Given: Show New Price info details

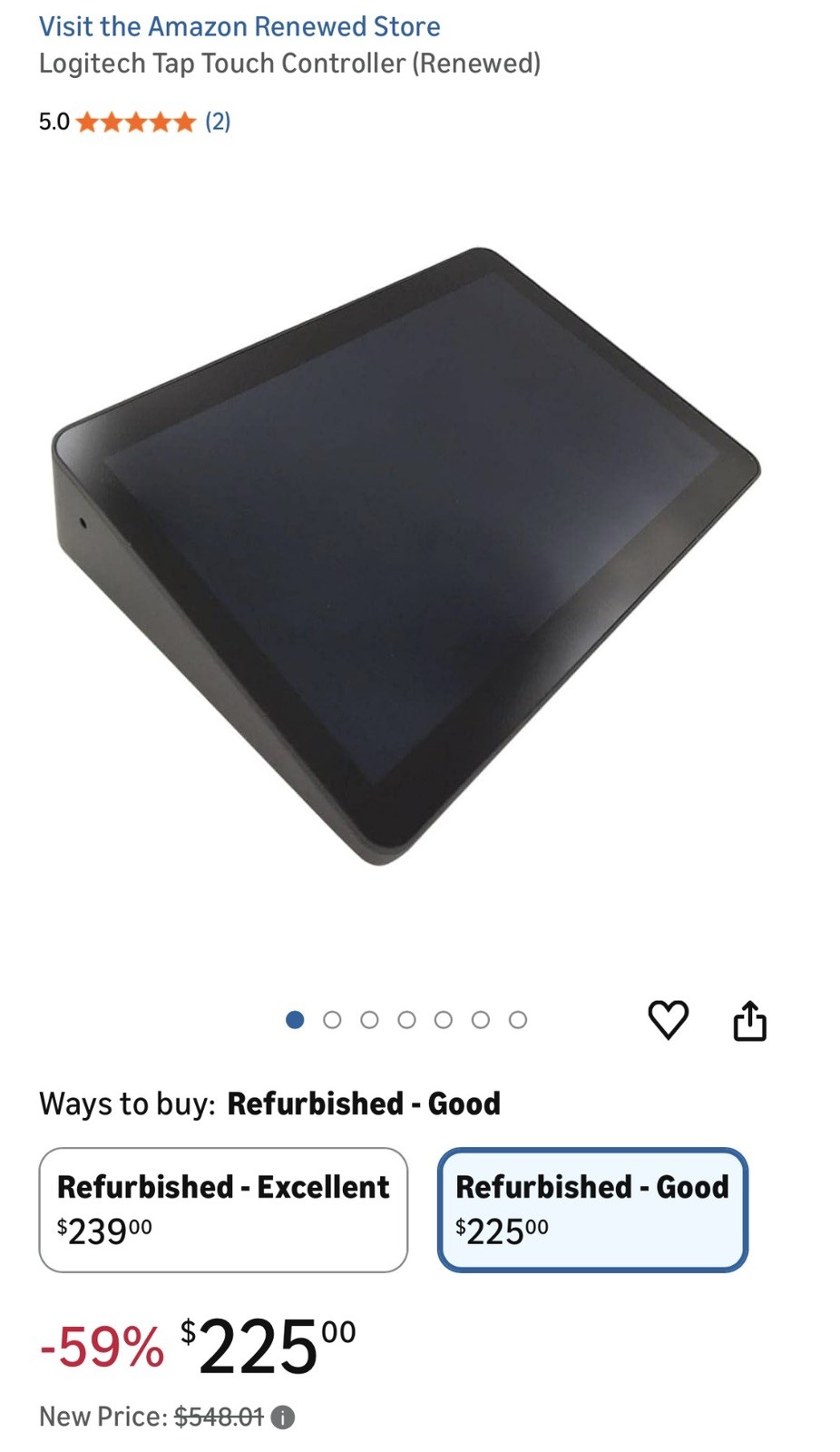Looking at the screenshot, I should [x=283, y=1418].
